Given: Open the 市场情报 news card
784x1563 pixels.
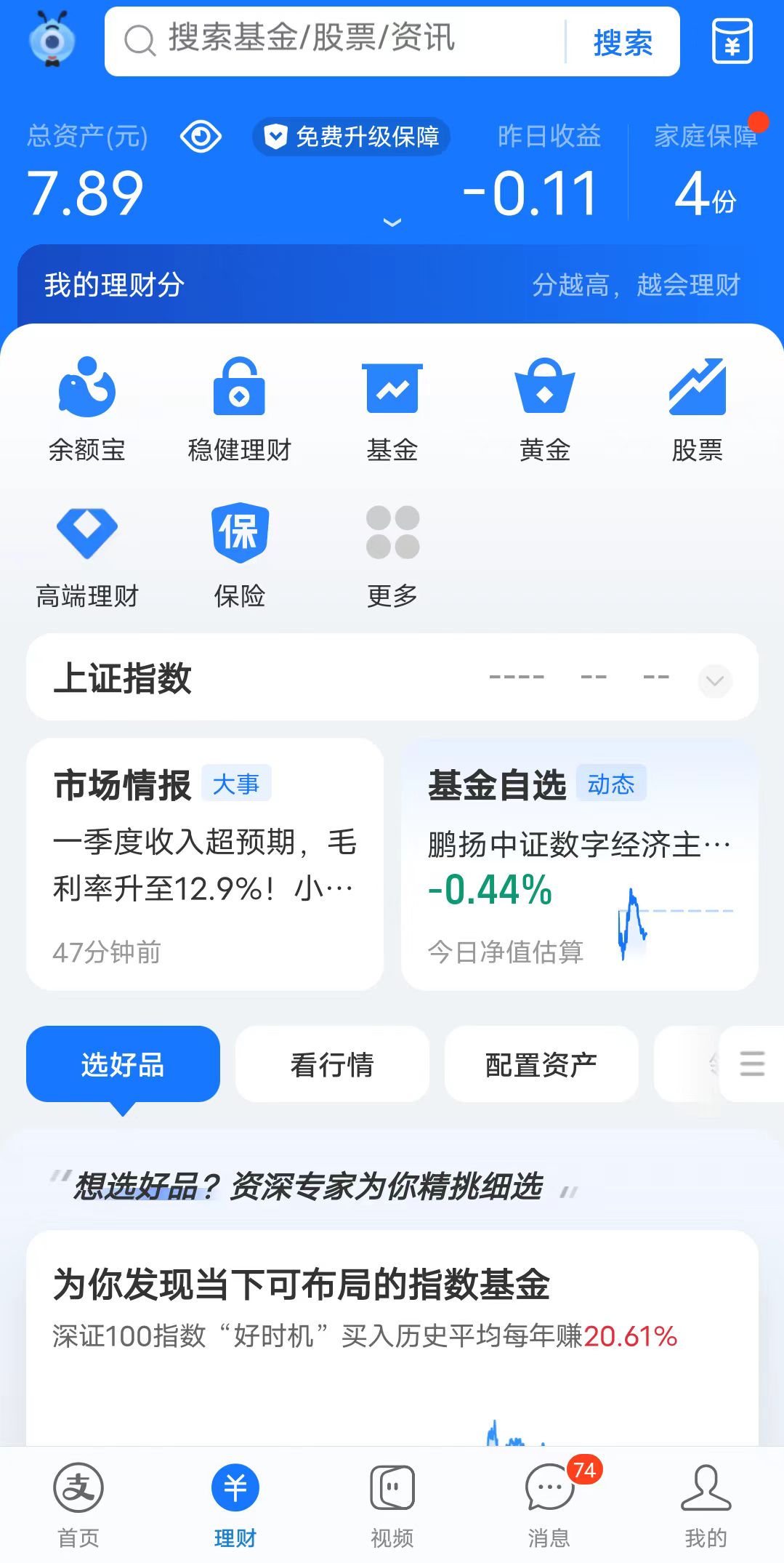Looking at the screenshot, I should [x=205, y=864].
